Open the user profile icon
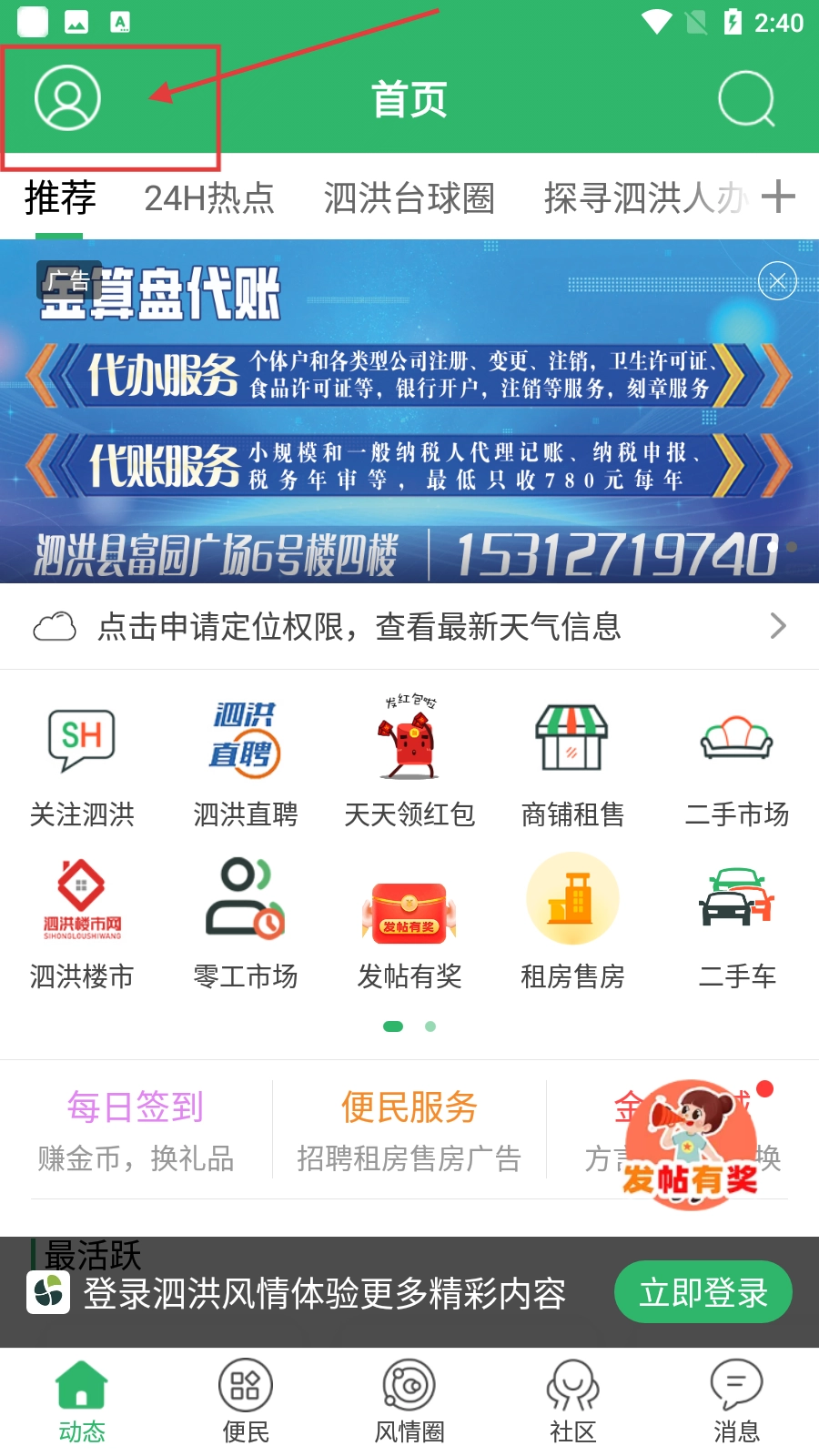819x1456 pixels. (x=67, y=98)
